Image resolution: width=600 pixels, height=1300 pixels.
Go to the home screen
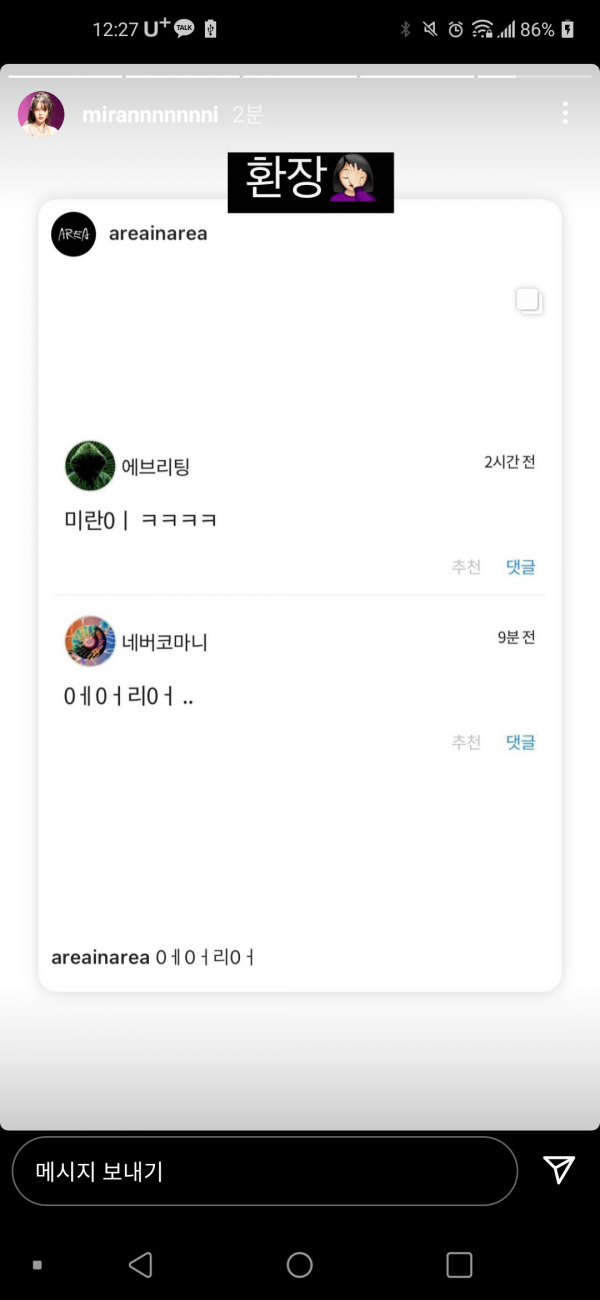coord(300,1265)
